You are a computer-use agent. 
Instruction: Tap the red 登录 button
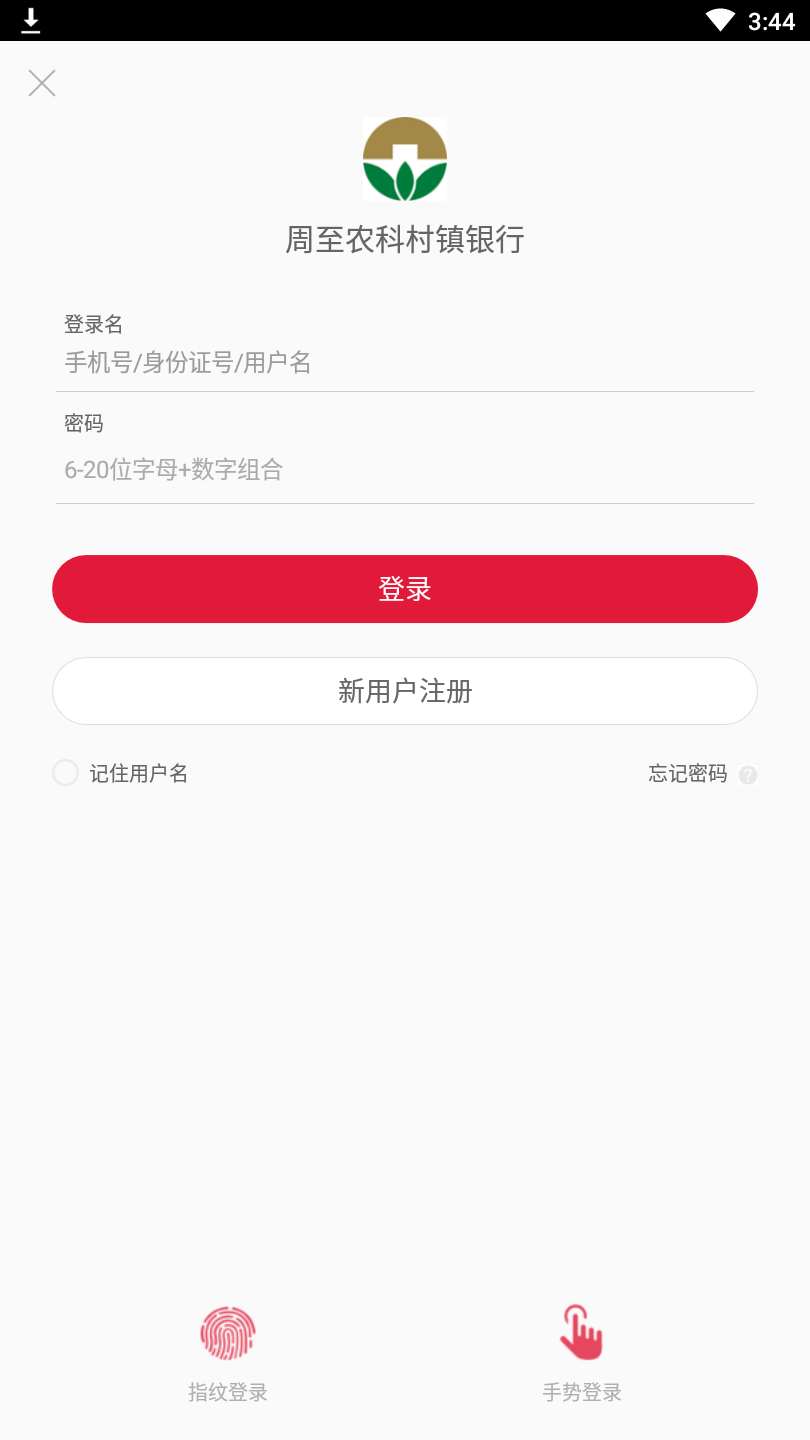pyautogui.click(x=404, y=589)
